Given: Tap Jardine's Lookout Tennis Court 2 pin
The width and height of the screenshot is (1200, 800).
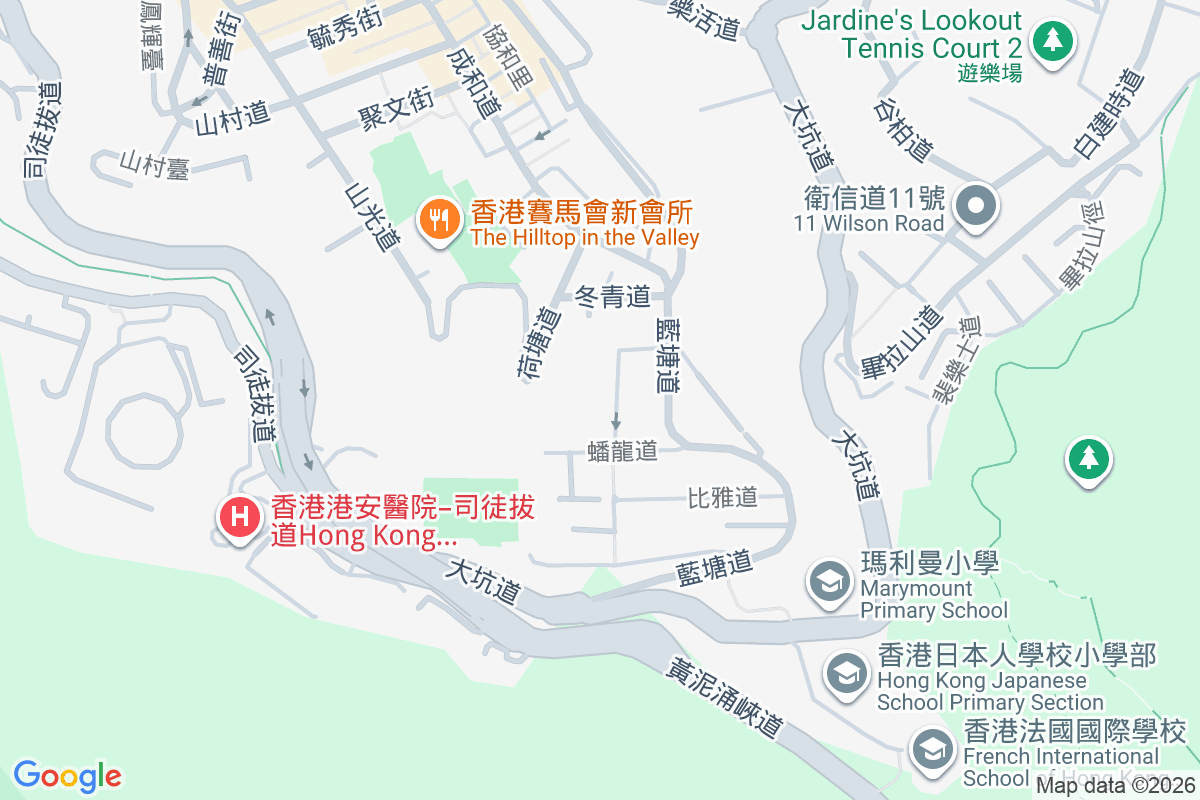Looking at the screenshot, I should coord(1052,42).
